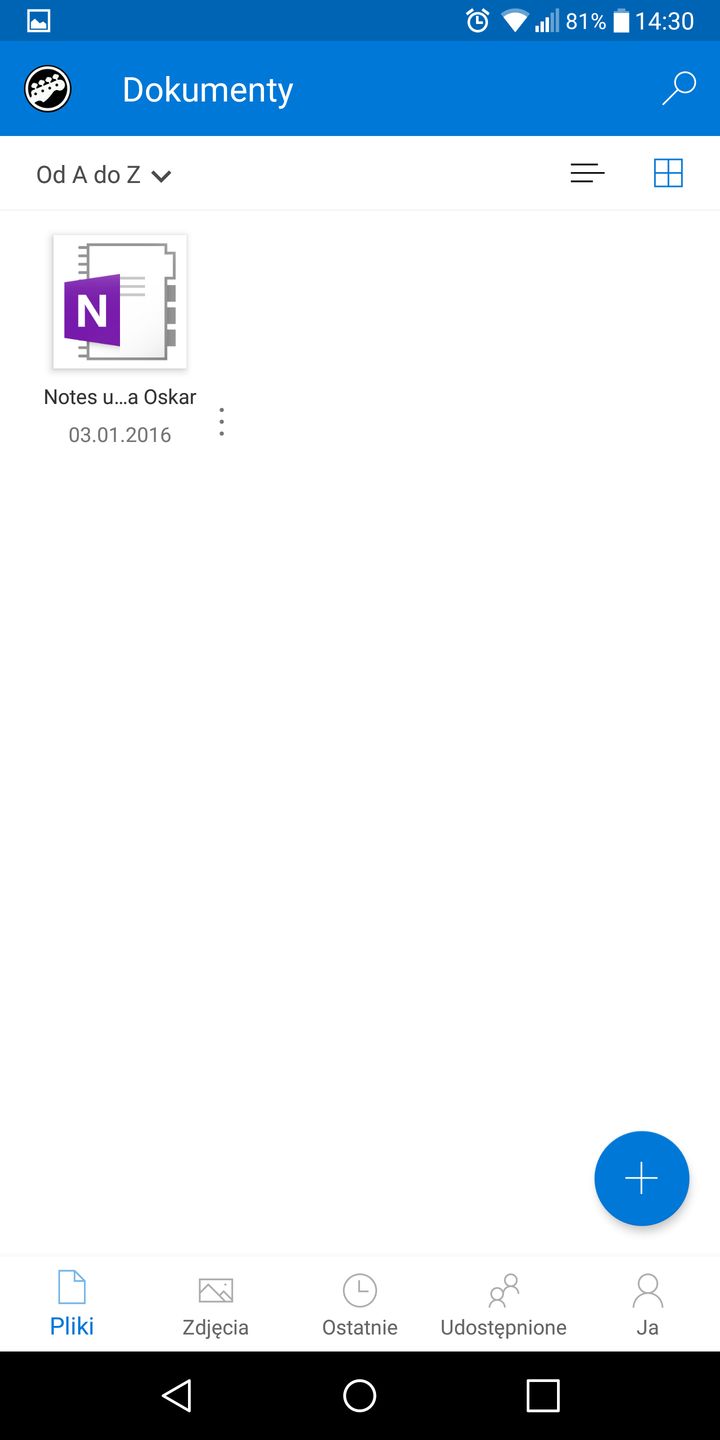Switch to the Pliki tab

(x=72, y=1303)
